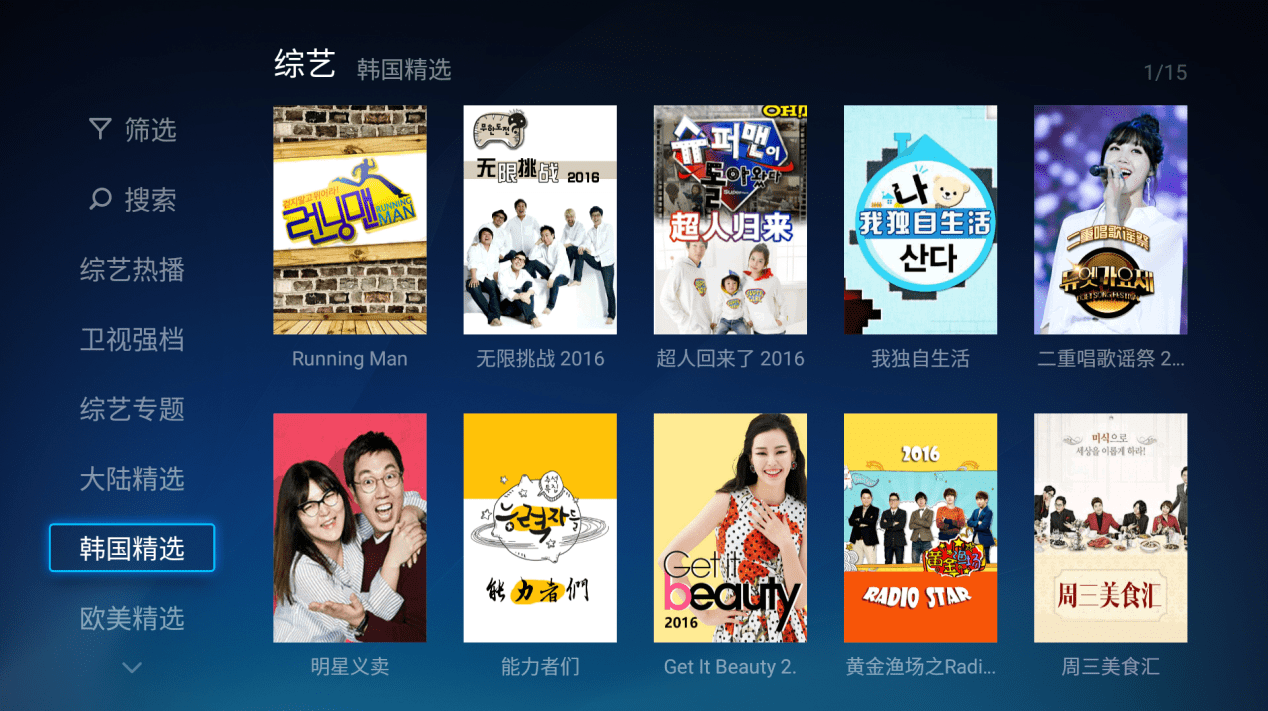Select the 综艺专题 category
The height and width of the screenshot is (711, 1268).
click(132, 409)
